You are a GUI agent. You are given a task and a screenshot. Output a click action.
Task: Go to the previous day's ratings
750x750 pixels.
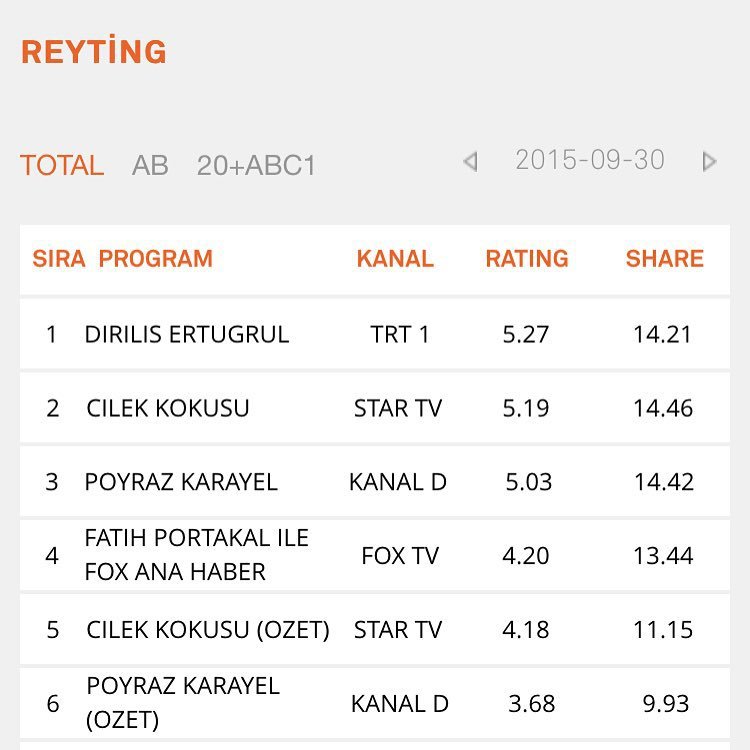pos(470,161)
